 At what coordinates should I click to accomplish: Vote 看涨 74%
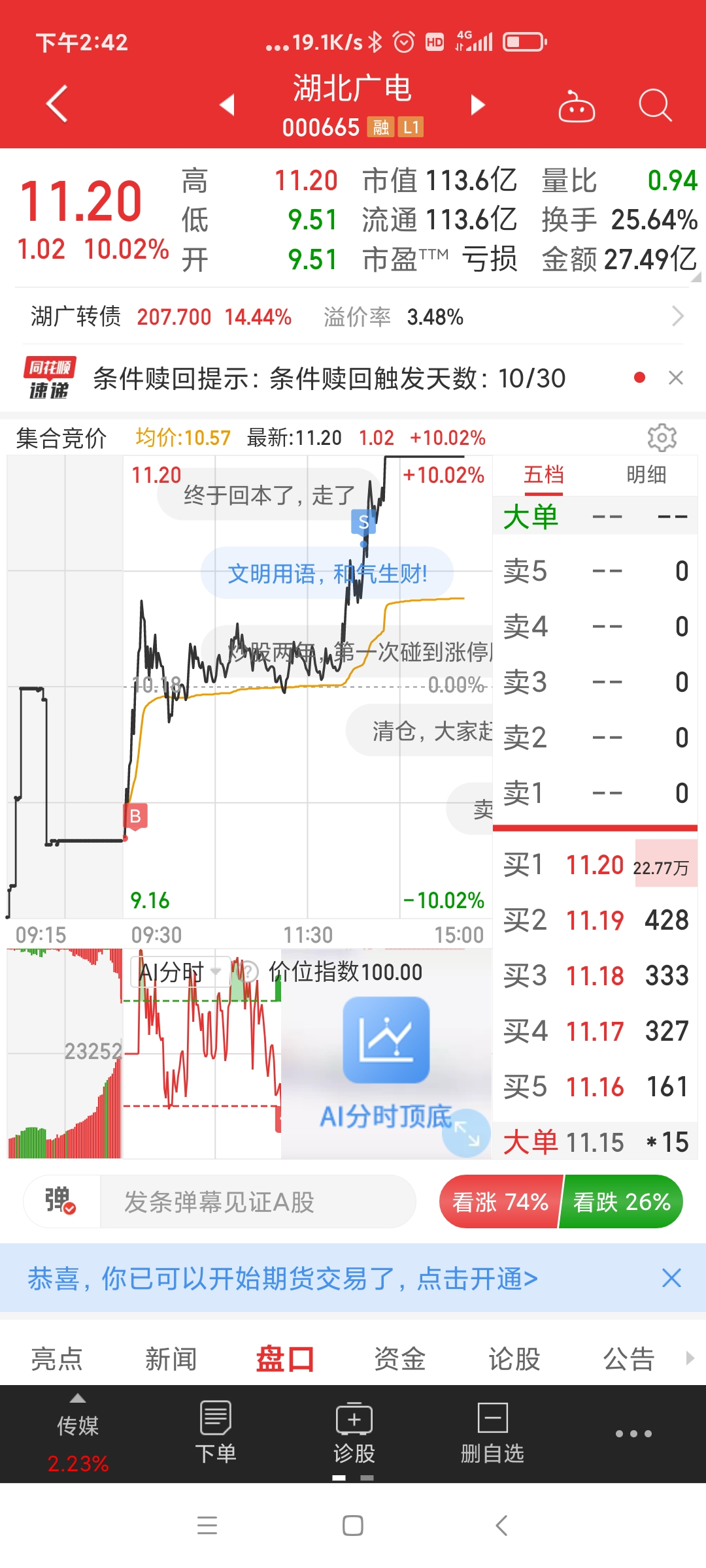click(500, 1201)
